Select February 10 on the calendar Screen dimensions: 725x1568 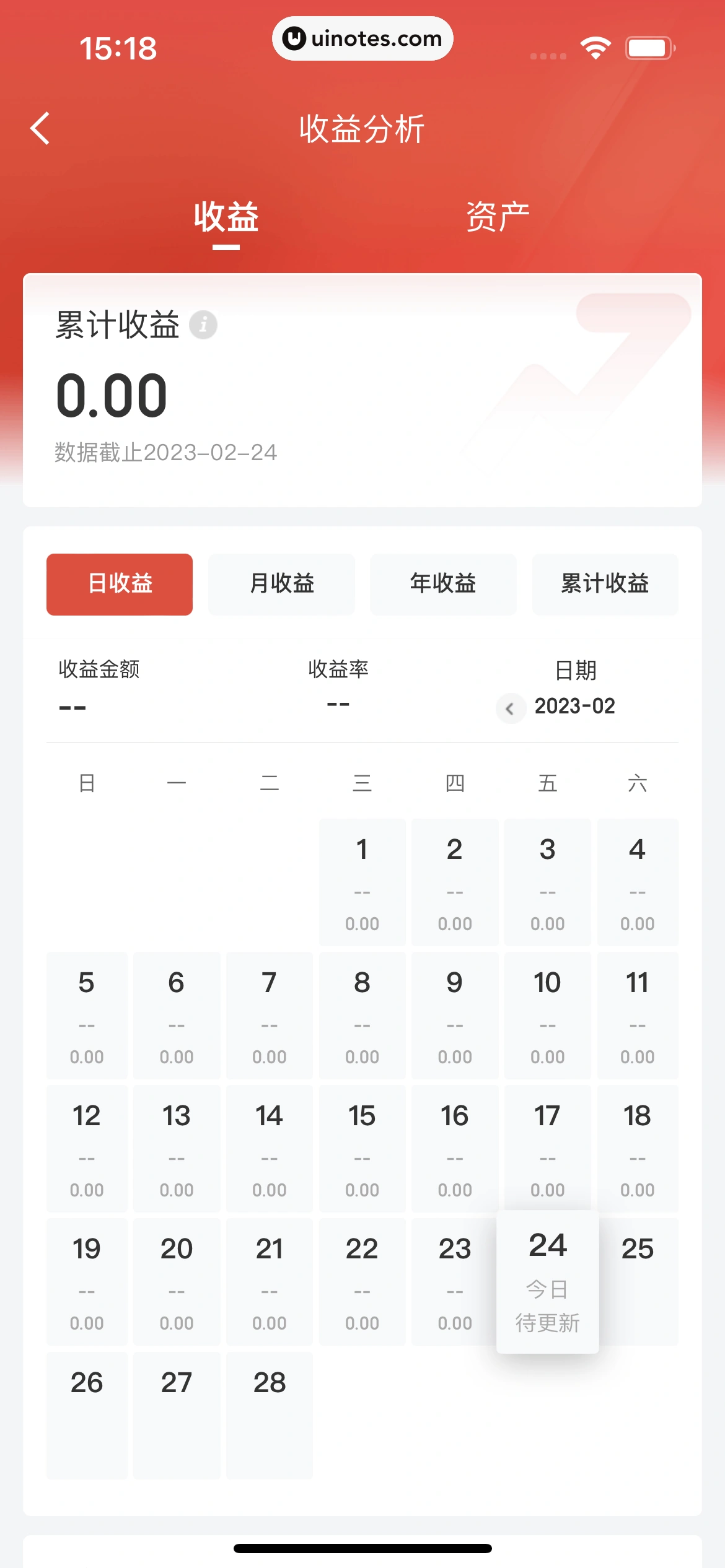pyautogui.click(x=547, y=1016)
